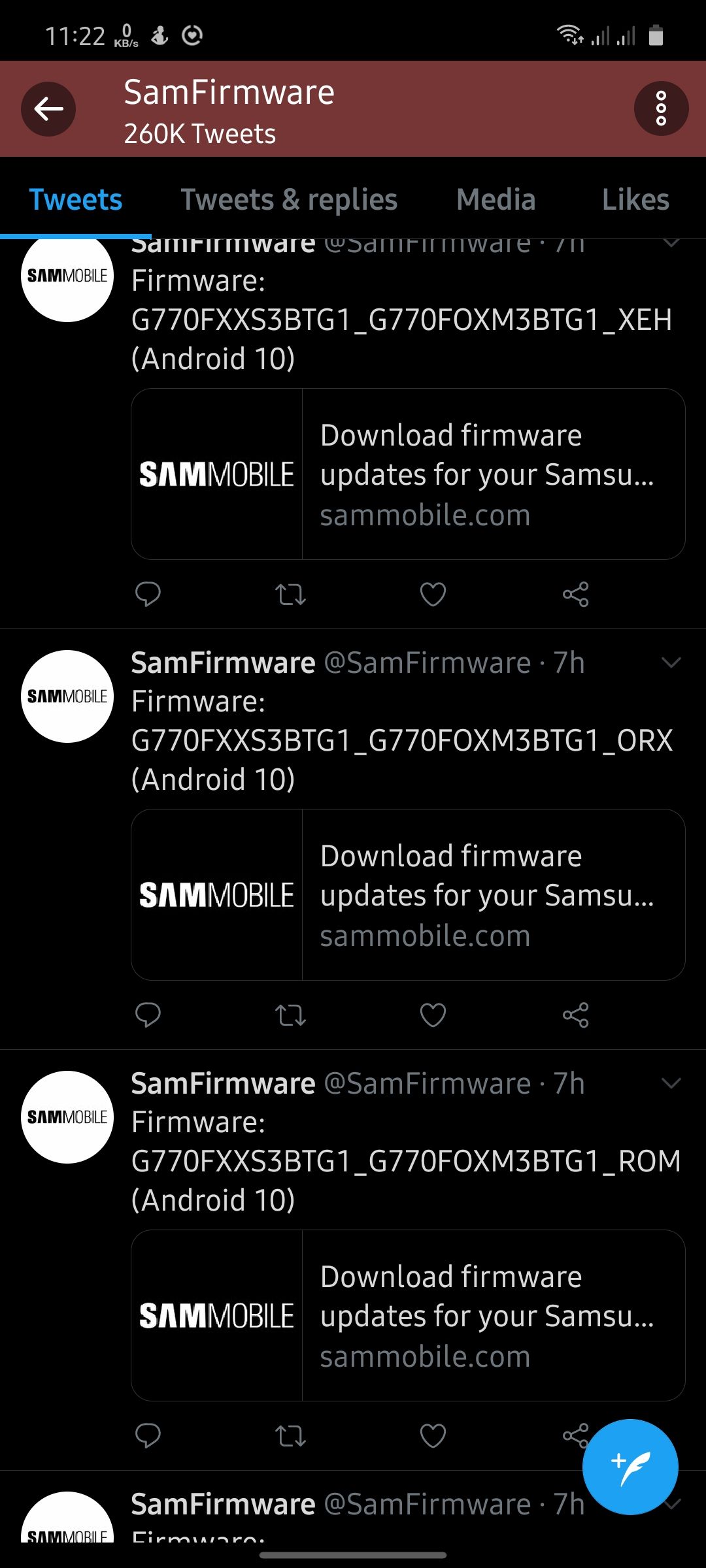Open the sammobile.com link card for ORX firmware
706x1568 pixels.
point(408,895)
